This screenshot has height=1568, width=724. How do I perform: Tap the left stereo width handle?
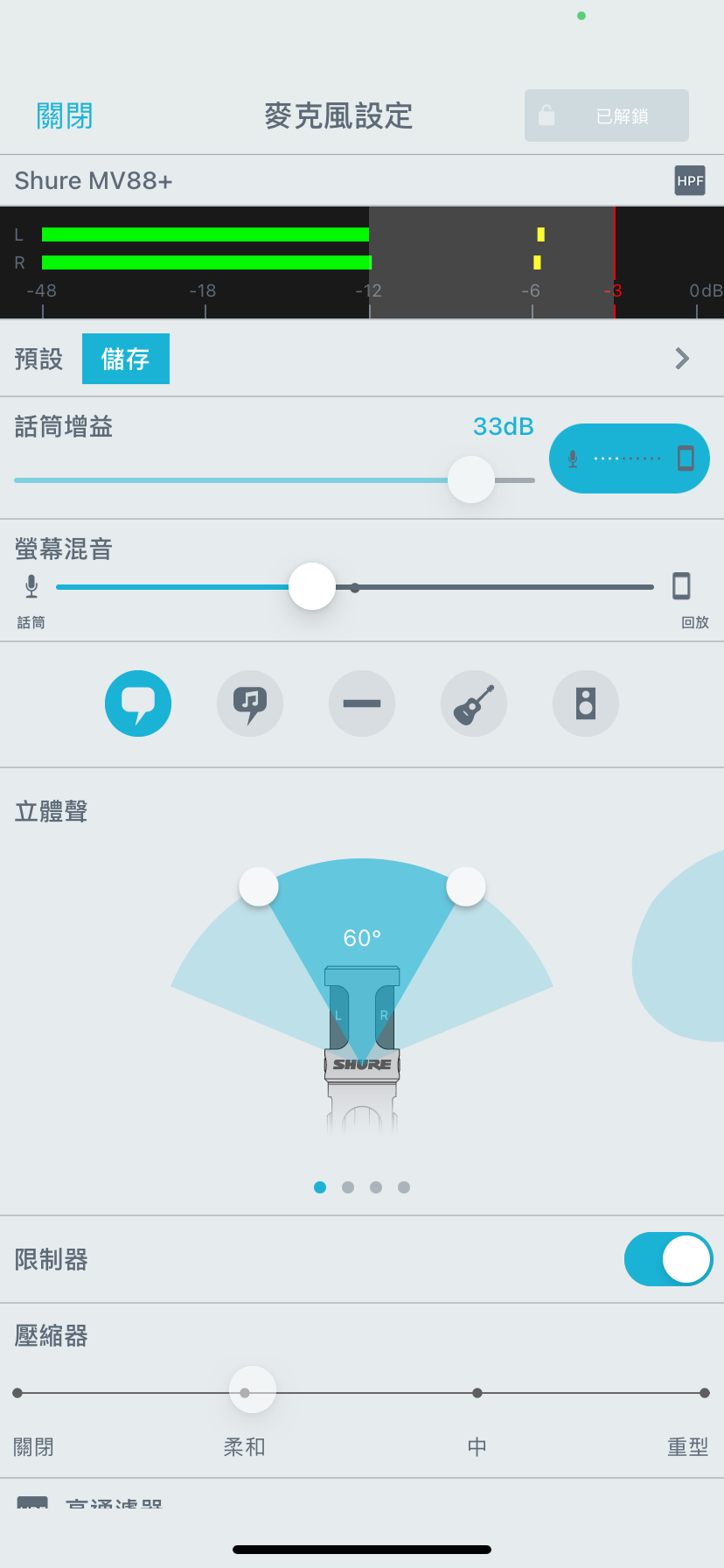click(x=259, y=886)
